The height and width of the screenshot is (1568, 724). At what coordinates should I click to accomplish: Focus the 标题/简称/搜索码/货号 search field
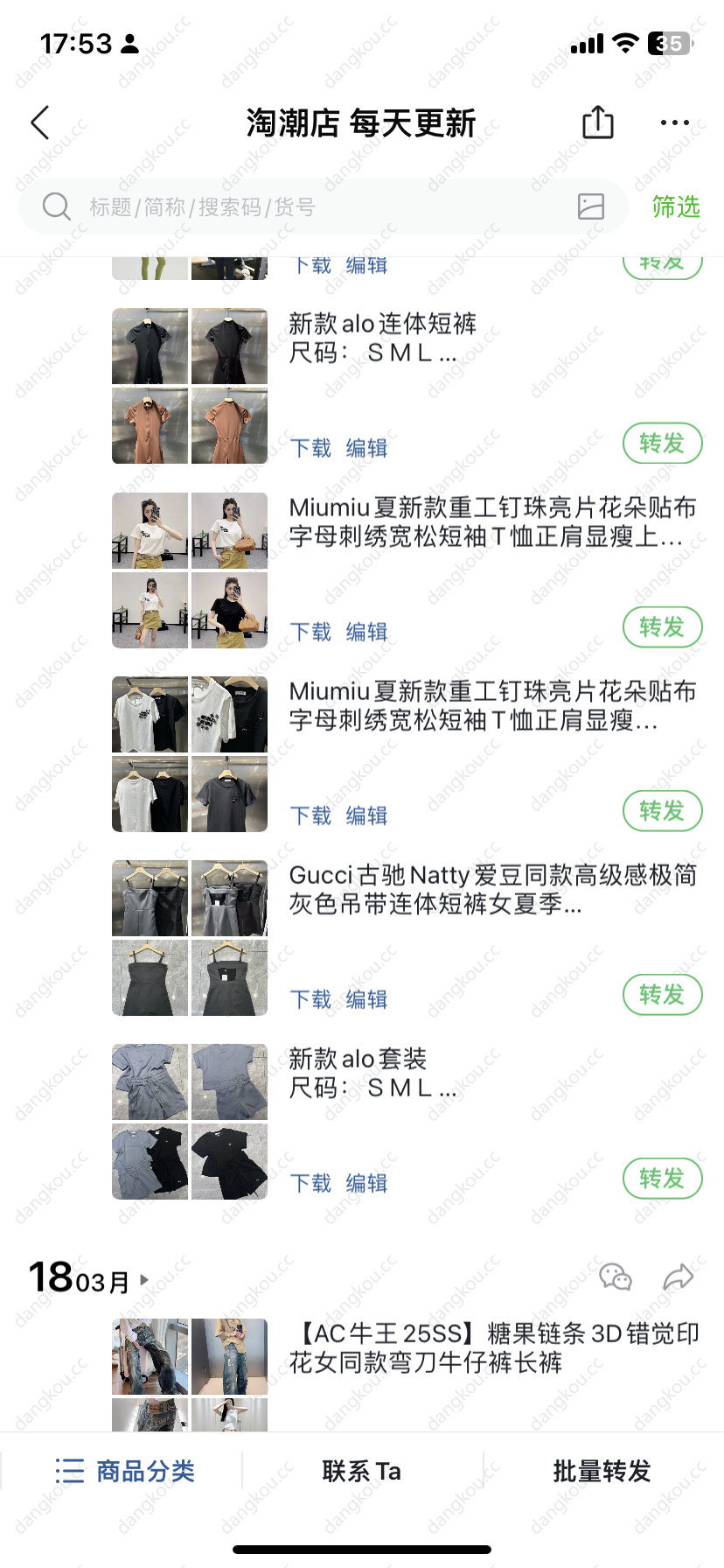(x=306, y=207)
